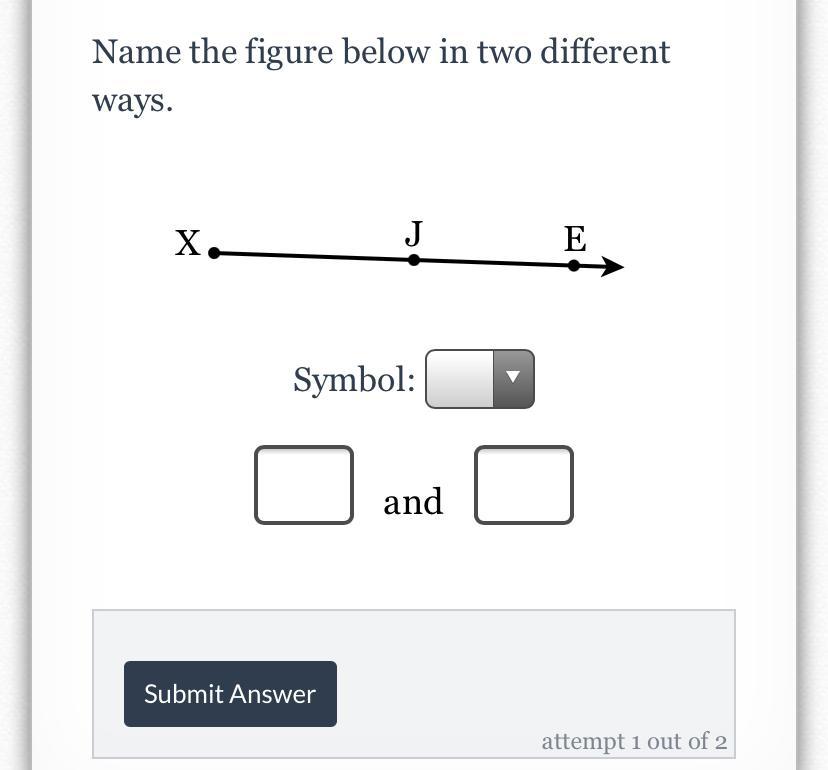Tap the second answer box after 'and'
The image size is (828, 770).
pos(523,485)
